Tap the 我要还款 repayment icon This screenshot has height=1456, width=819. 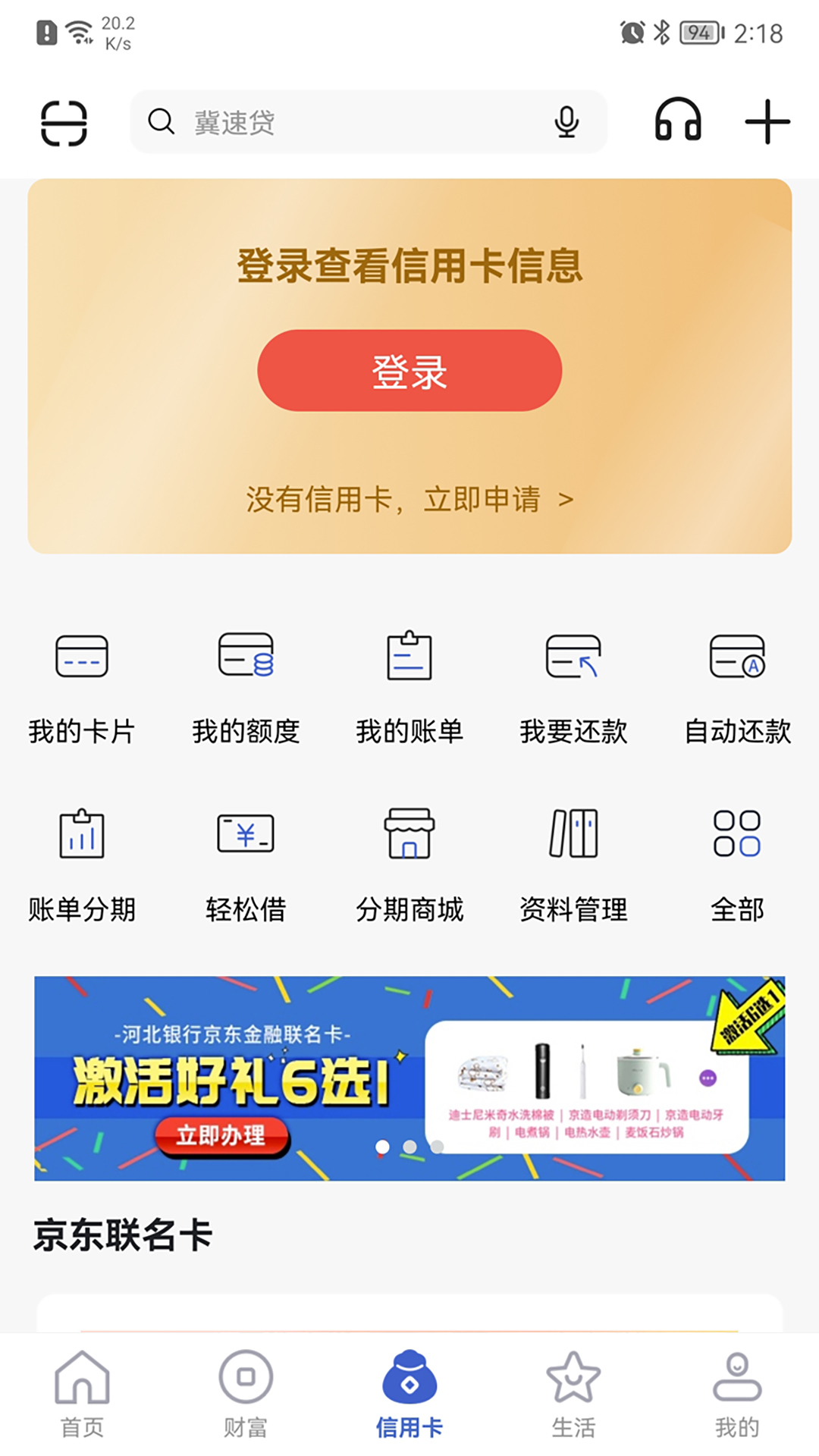(x=573, y=658)
